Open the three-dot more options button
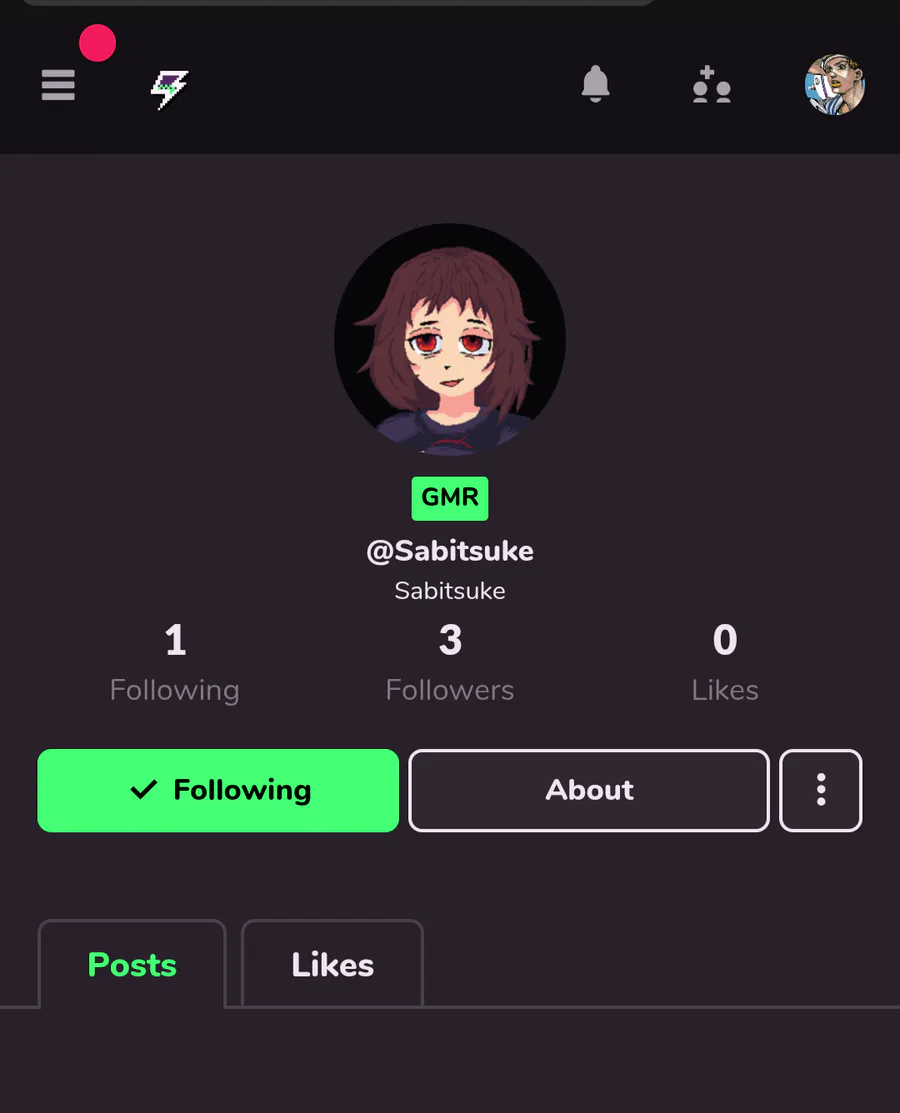Screen dimensions: 900x1113 [x=821, y=790]
